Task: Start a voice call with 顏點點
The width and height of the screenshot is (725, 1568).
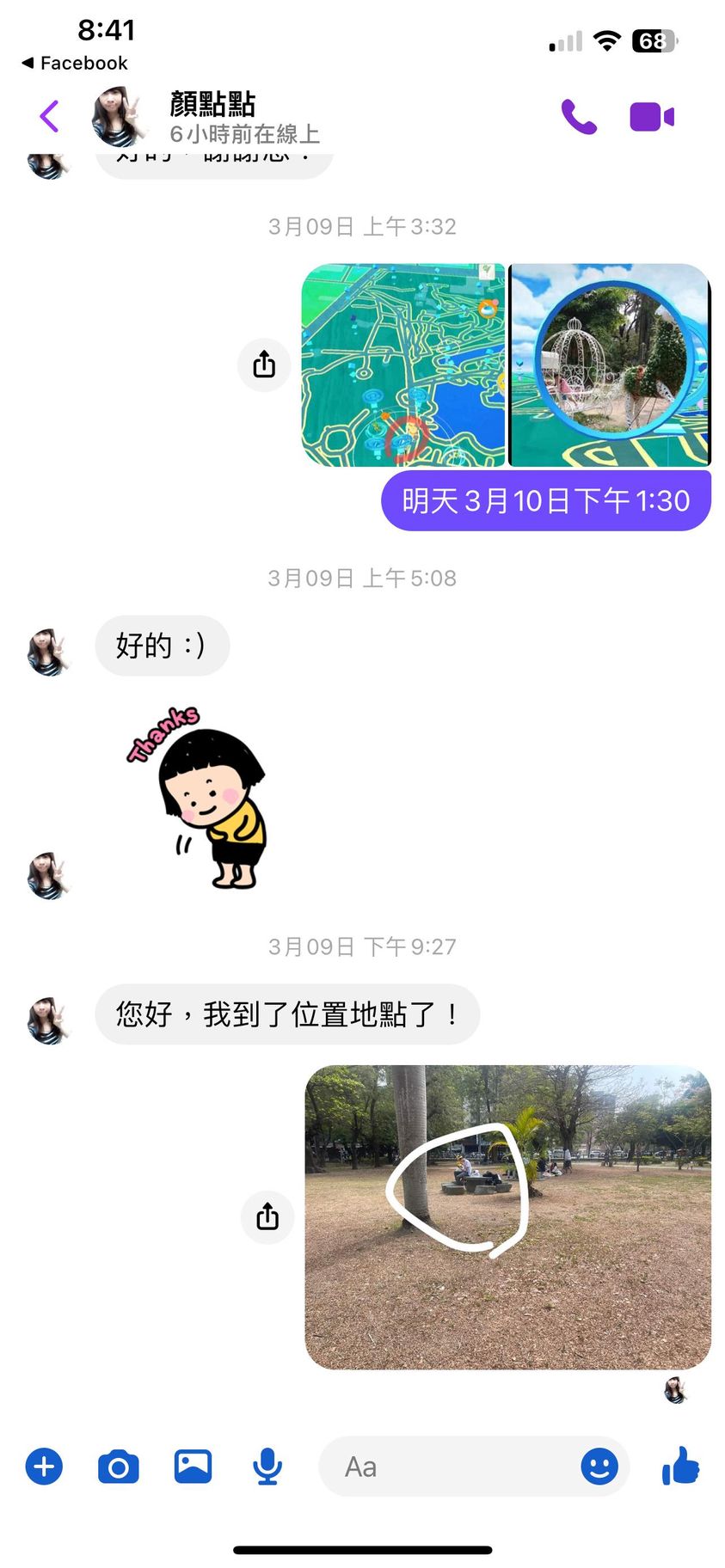Action: tap(579, 116)
